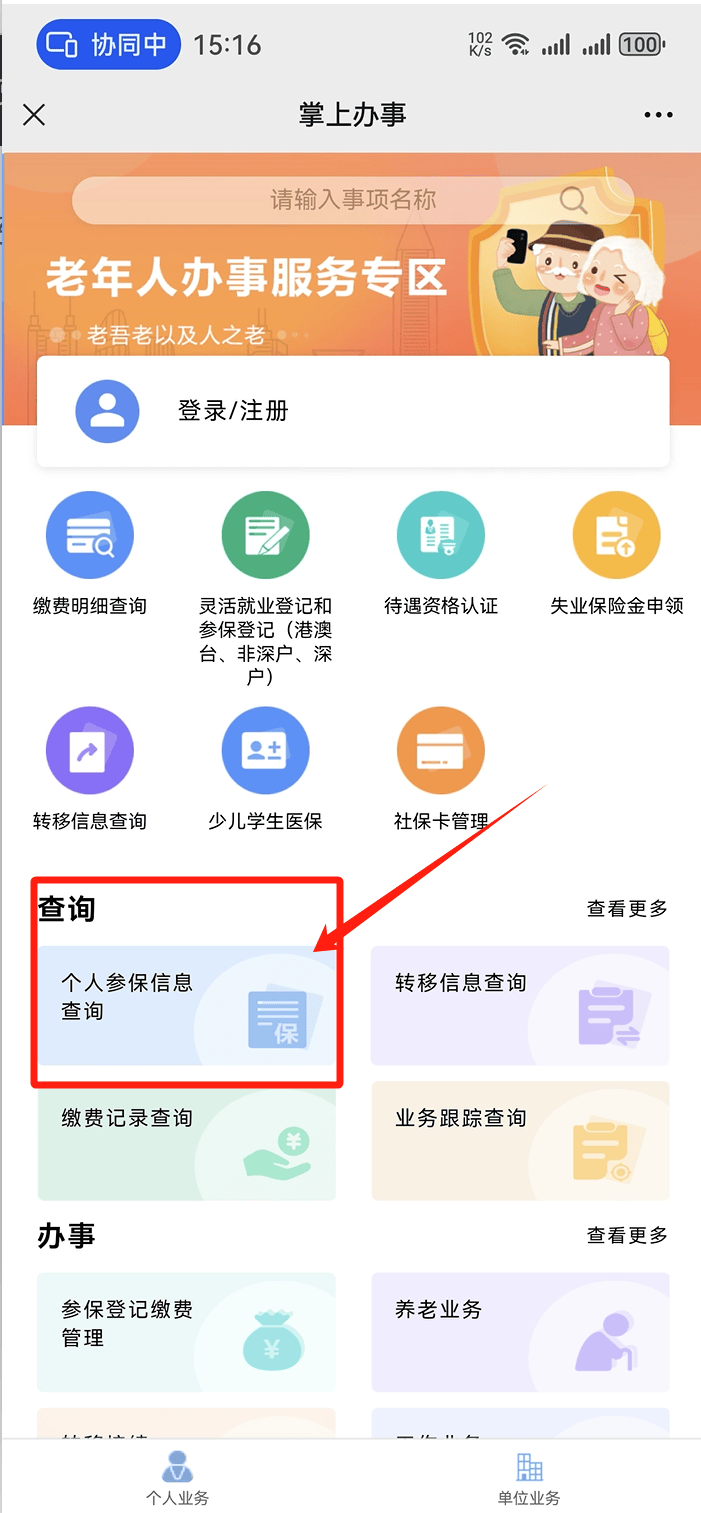The height and width of the screenshot is (1513, 701).
Task: Switch to the 单位业务 tab
Action: coord(529,1478)
